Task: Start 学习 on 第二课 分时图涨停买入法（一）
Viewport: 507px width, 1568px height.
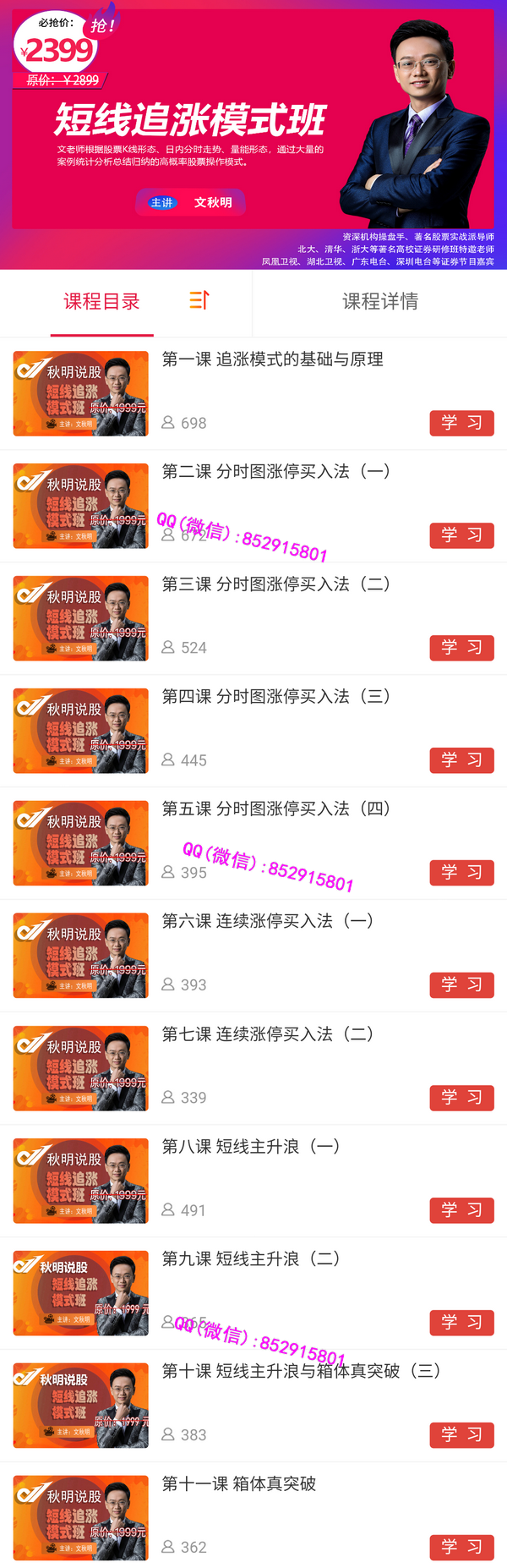Action: 461,535
